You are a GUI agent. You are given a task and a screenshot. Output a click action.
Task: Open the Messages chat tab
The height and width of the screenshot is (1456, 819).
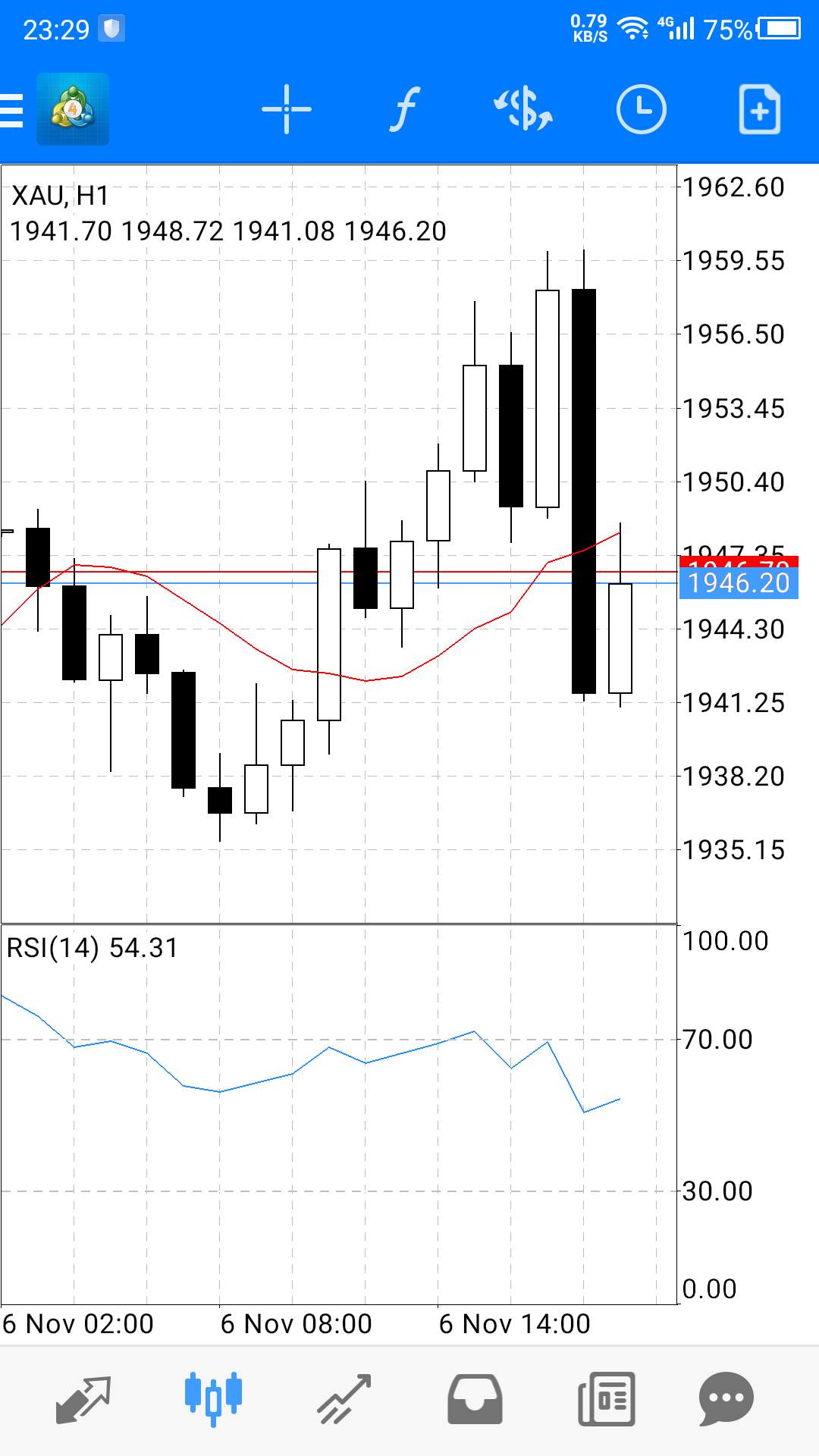click(x=726, y=1399)
